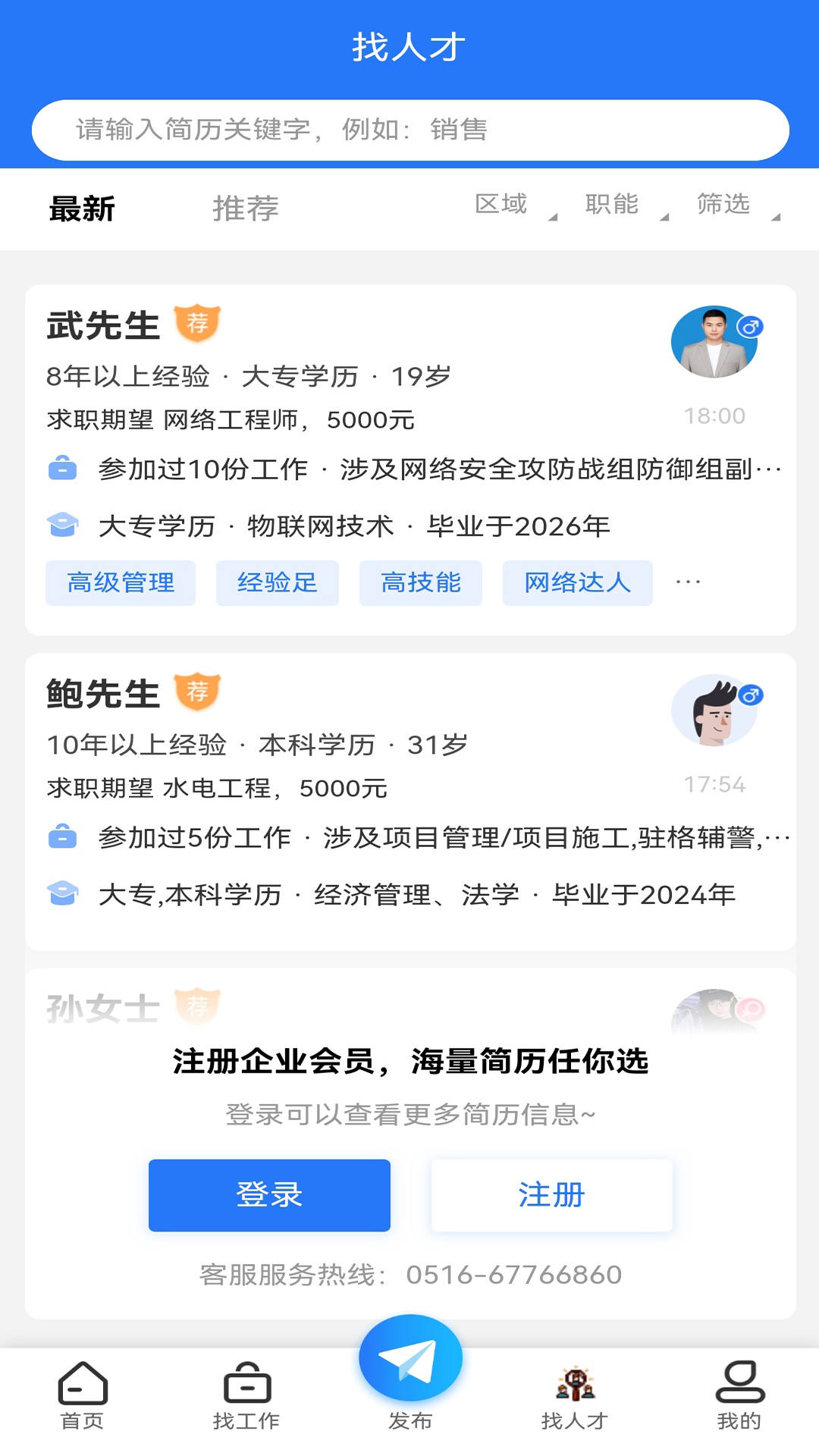
Task: Go to the 首页 tab
Action: (82, 1397)
